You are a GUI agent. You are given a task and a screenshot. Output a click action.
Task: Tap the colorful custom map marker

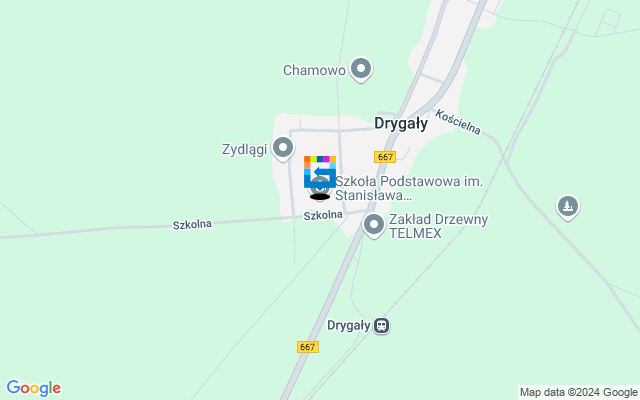point(320,170)
